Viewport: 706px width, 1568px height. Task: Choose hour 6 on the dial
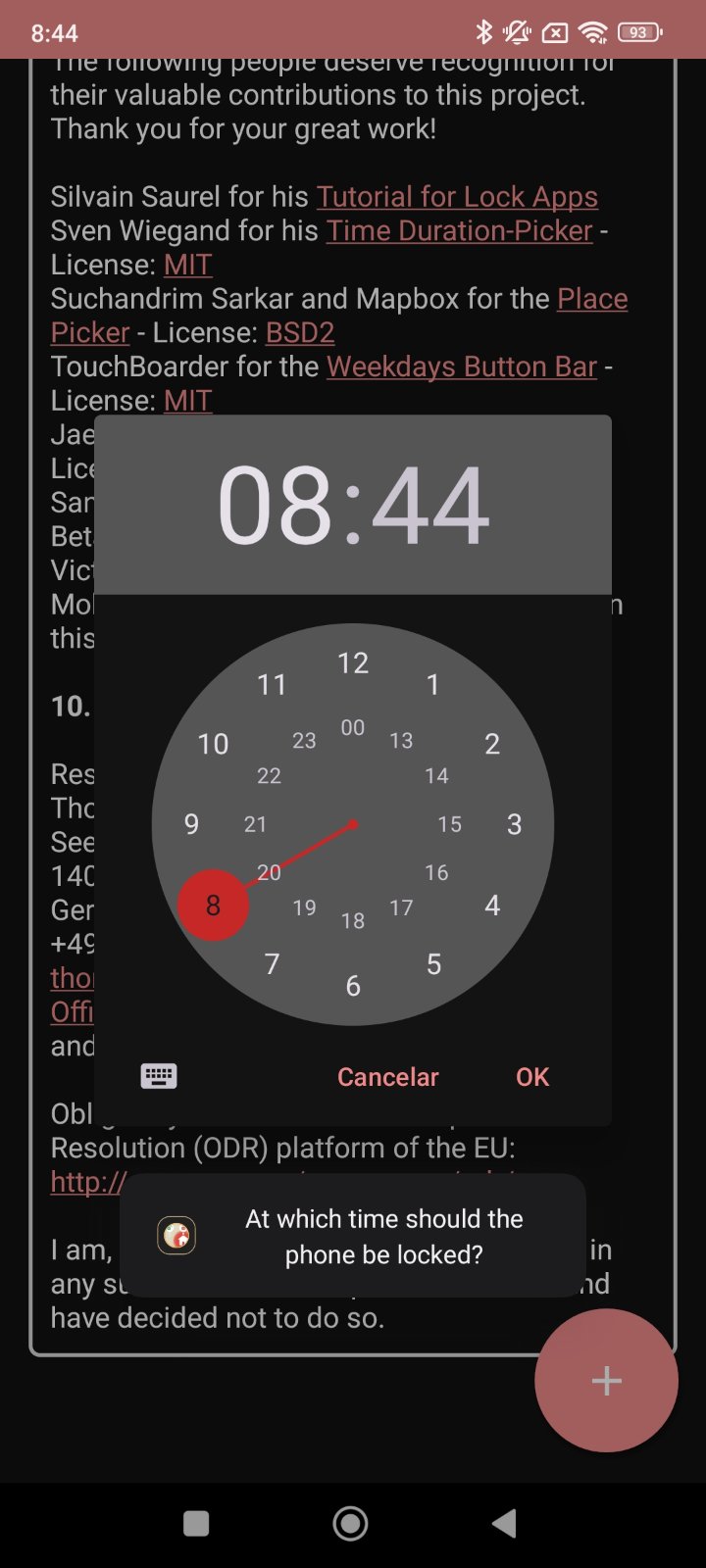click(x=353, y=986)
